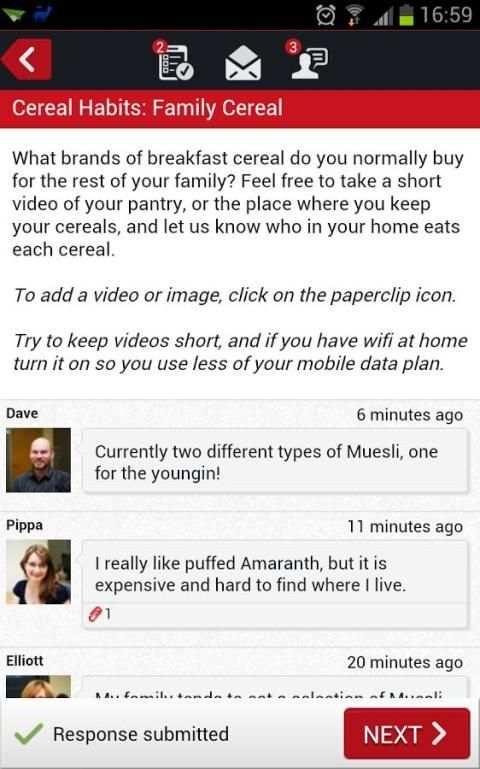
Task: Open Dave's Muesli comment
Action: coord(275,461)
